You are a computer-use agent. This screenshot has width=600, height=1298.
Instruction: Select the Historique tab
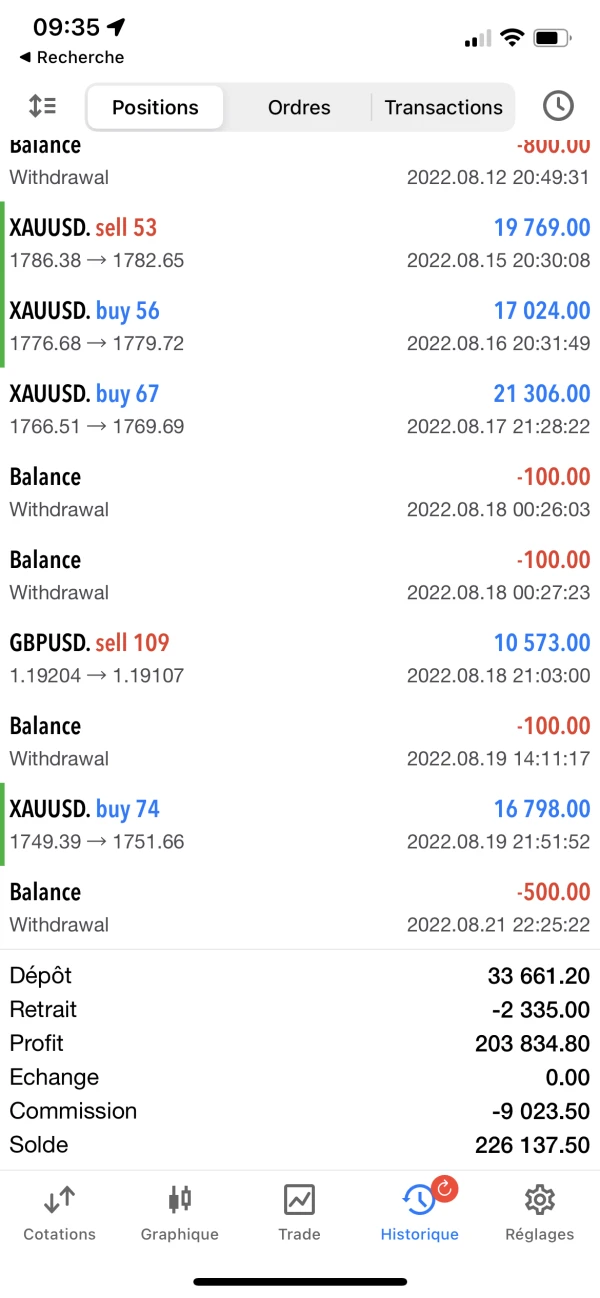pos(420,1212)
